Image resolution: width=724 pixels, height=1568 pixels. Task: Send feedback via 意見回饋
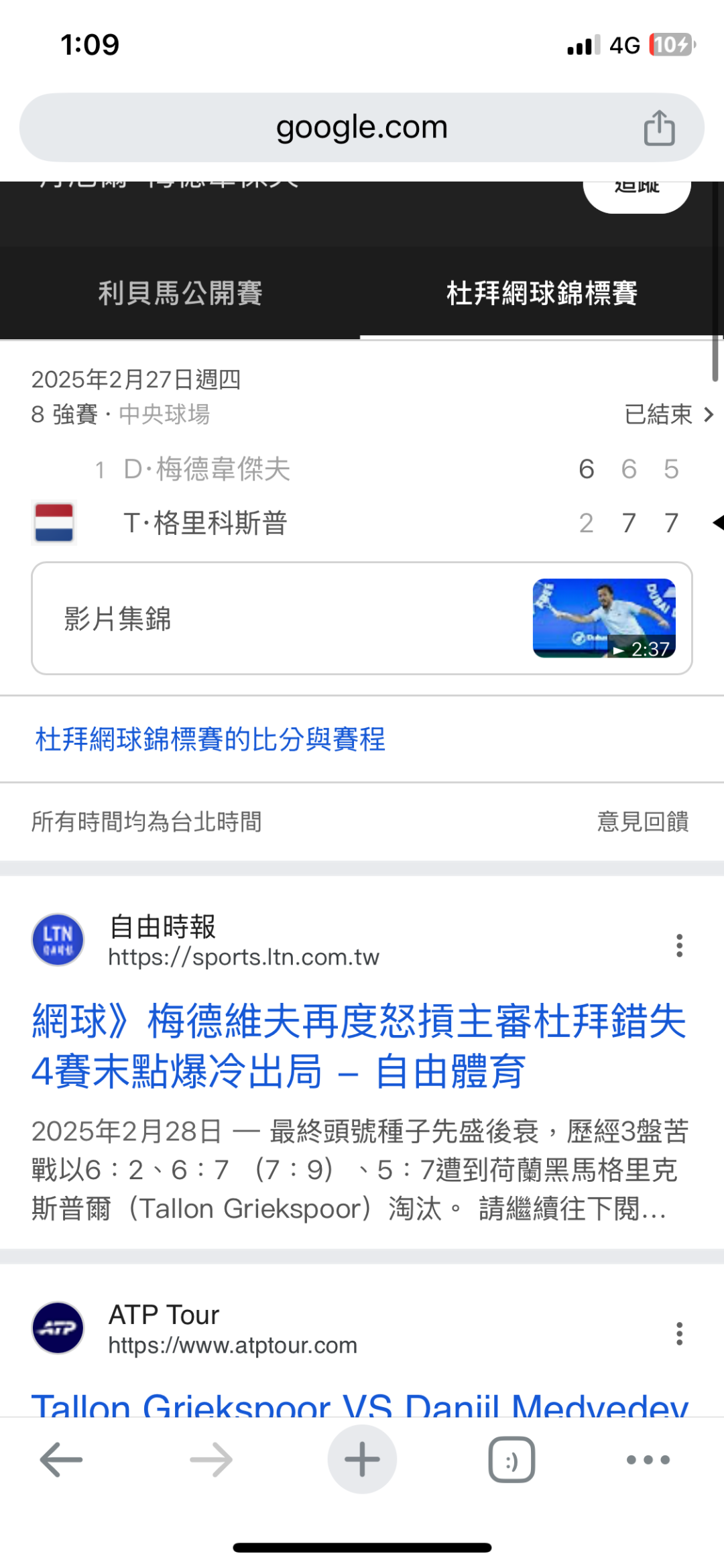pos(643,821)
